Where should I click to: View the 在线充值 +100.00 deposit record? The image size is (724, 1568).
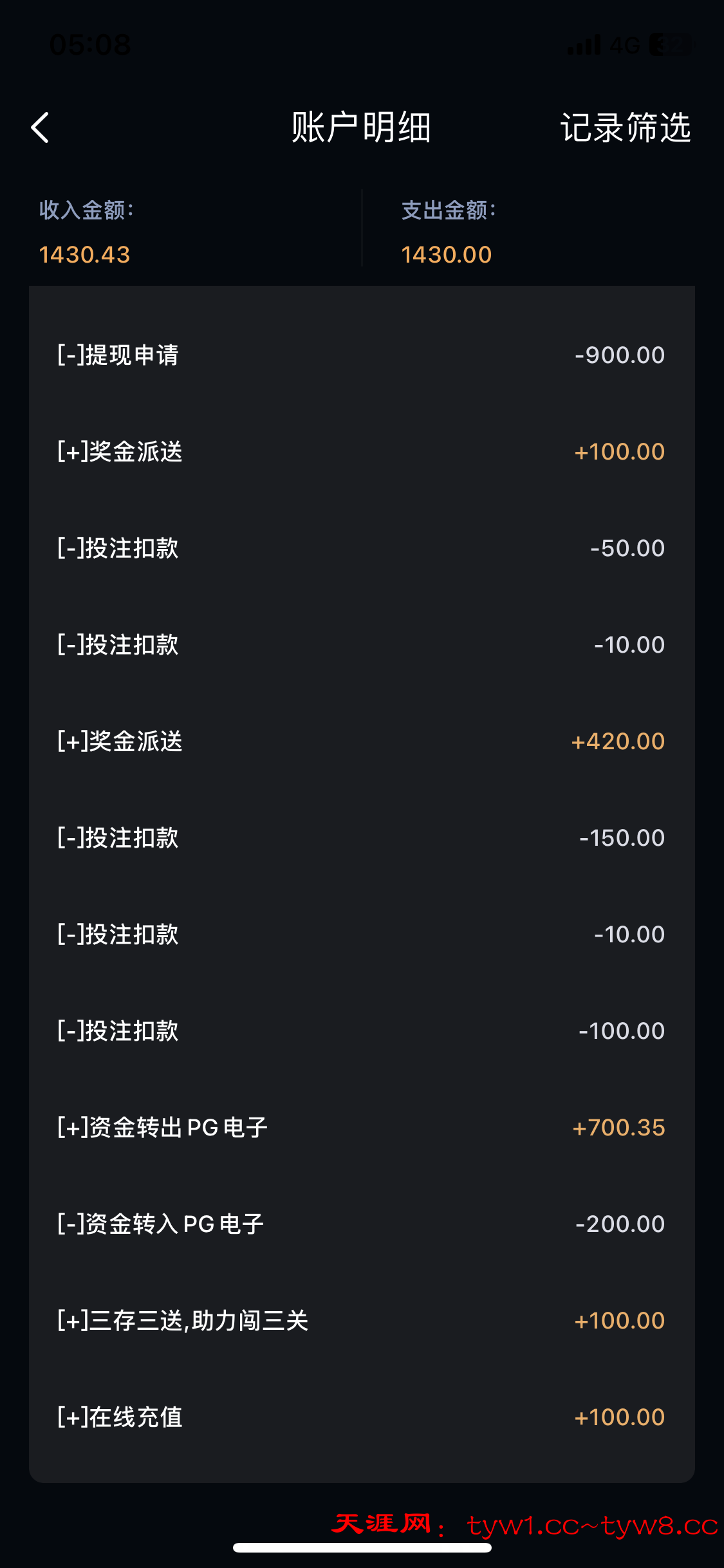click(360, 1416)
